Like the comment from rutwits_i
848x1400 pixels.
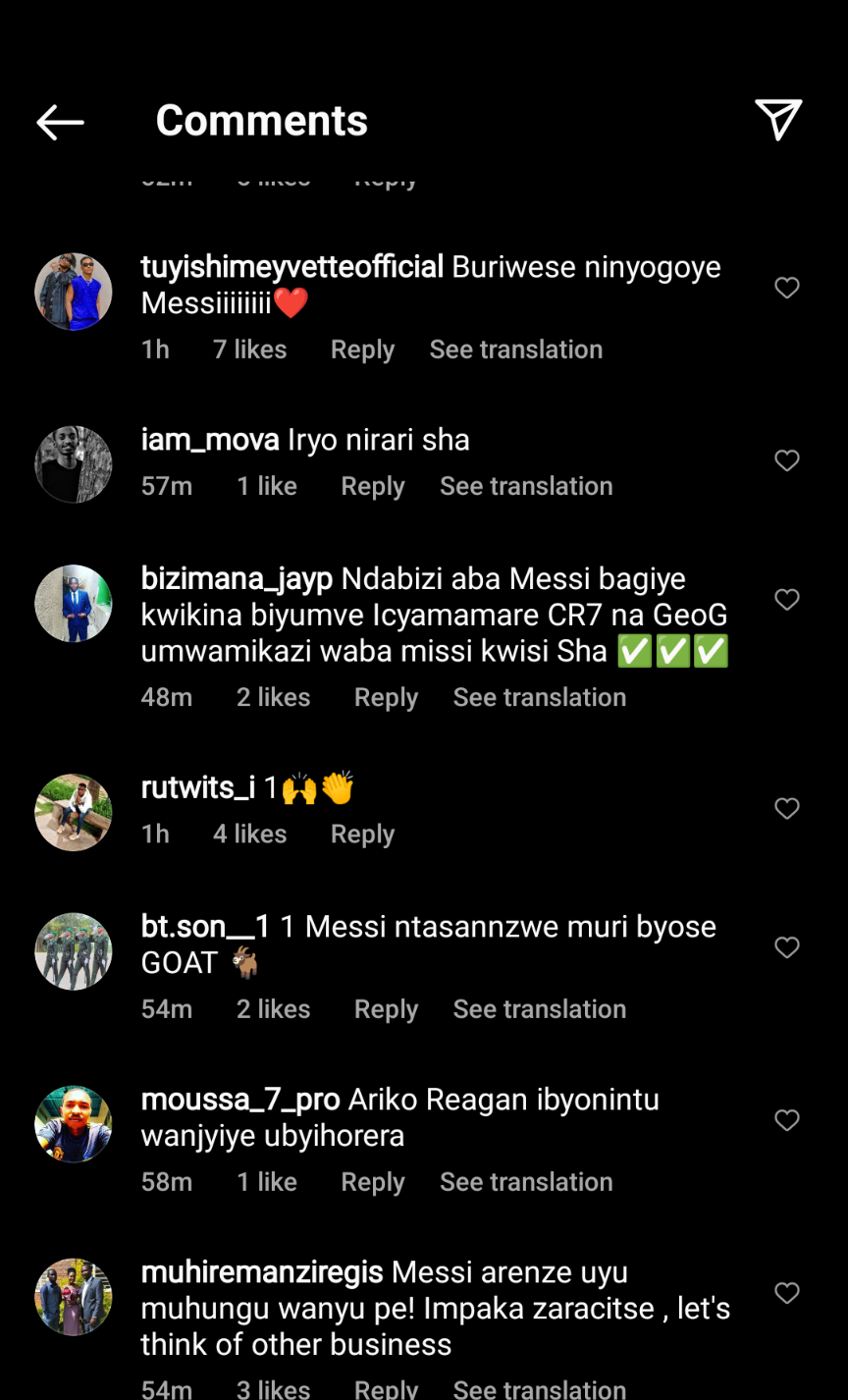[x=787, y=808]
